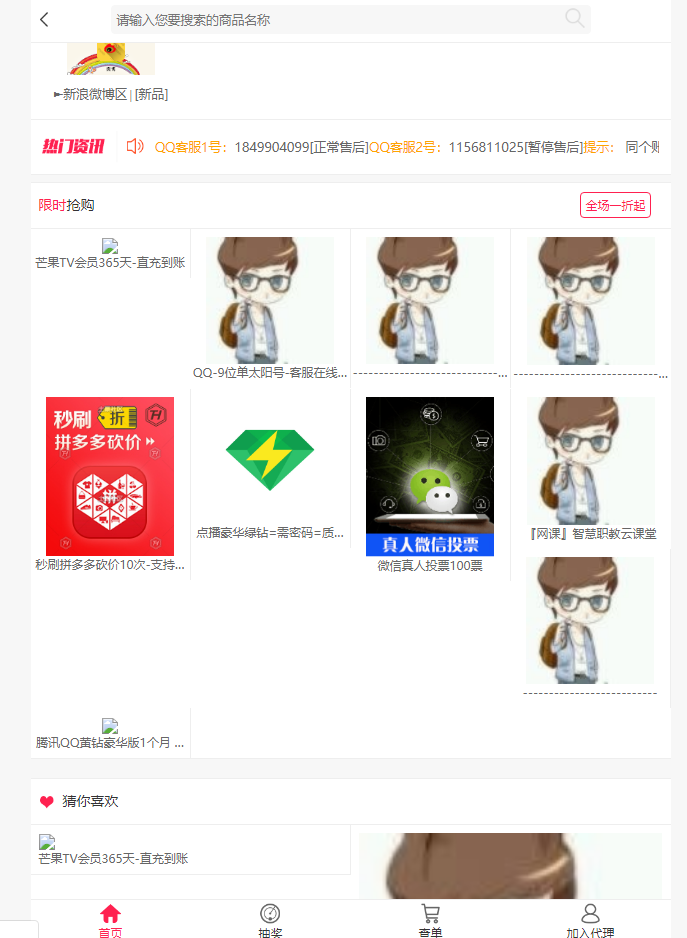Open 腾讯QQ黄钻豪华版1个月 product
687x938 pixels.
click(x=110, y=735)
